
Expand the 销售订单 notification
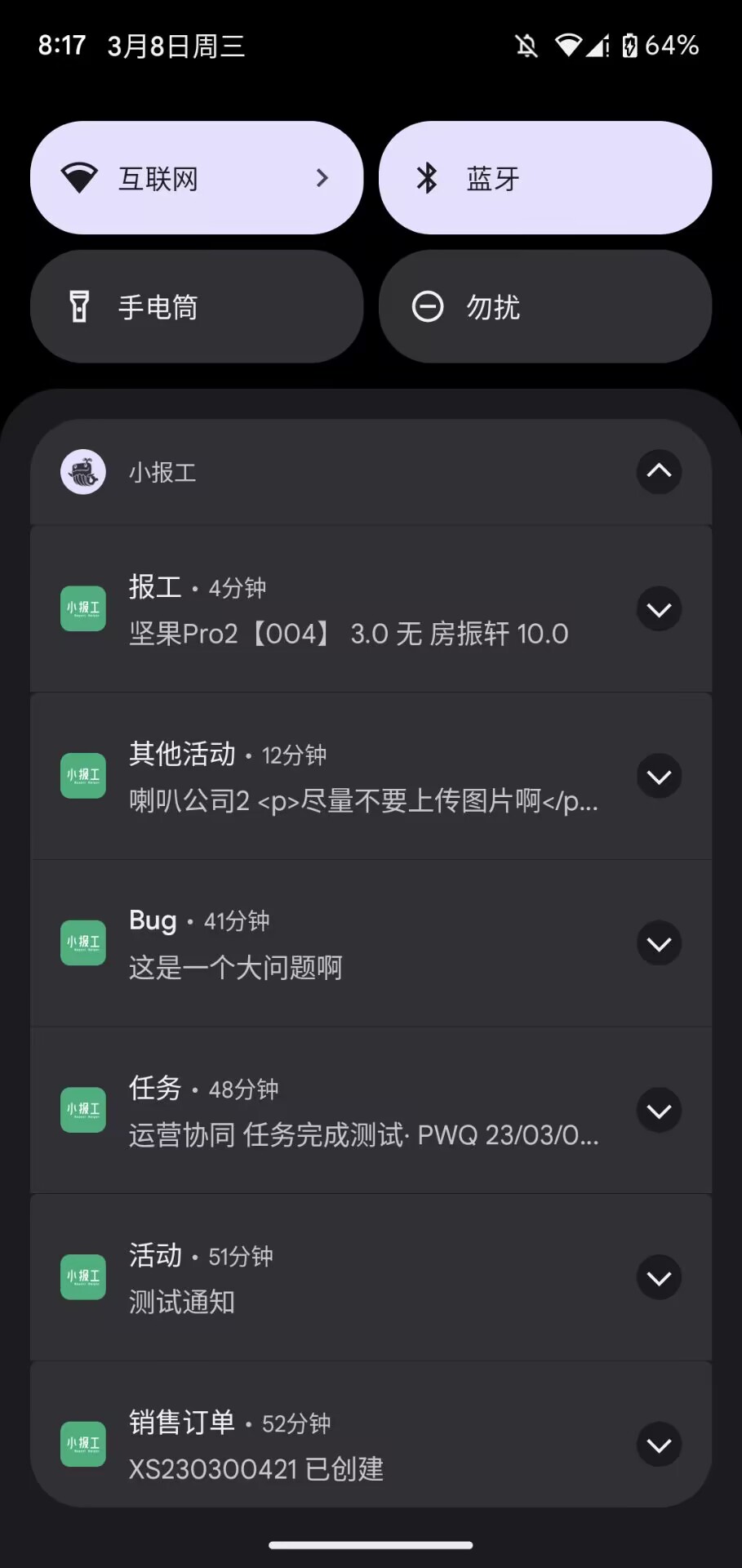tap(659, 1445)
